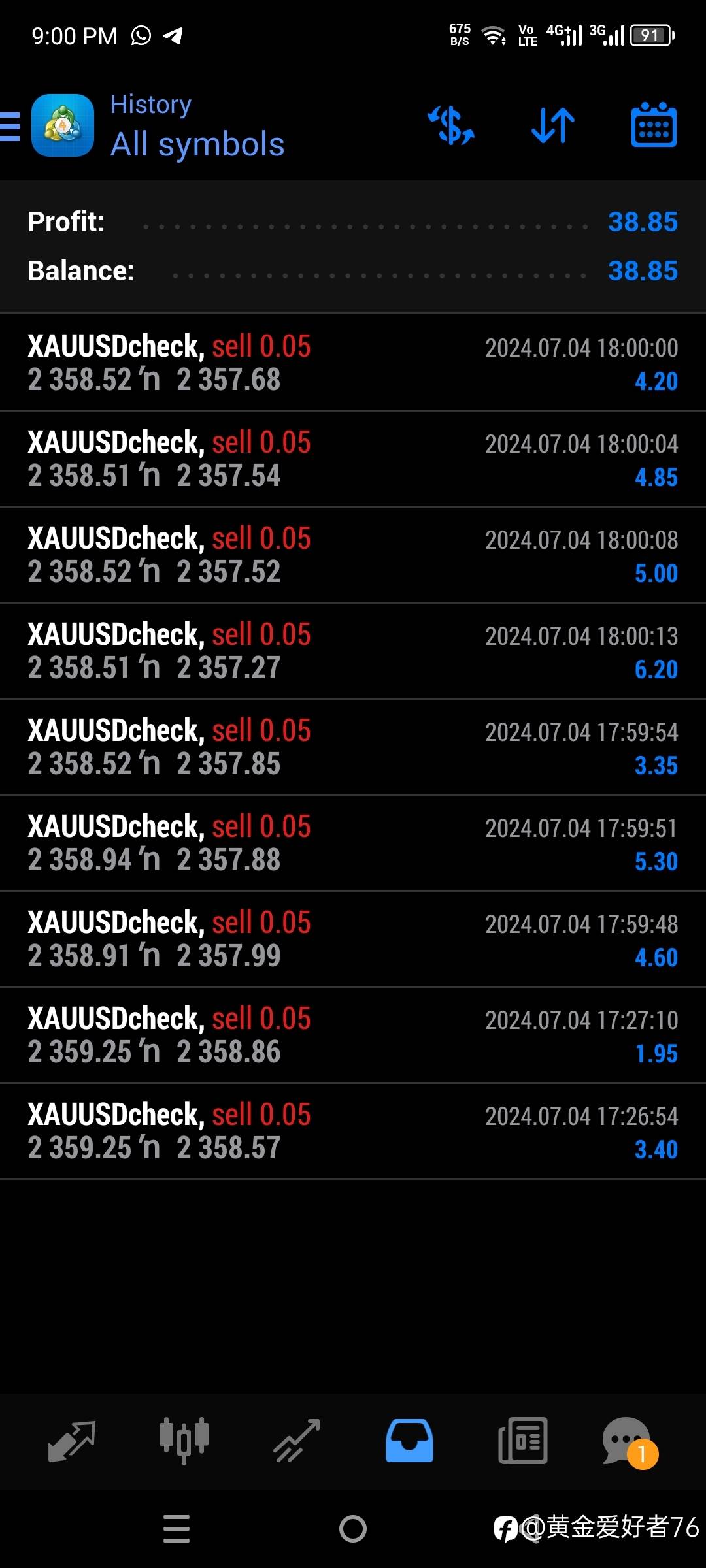View the trade with 5.00 profit

coord(353,555)
